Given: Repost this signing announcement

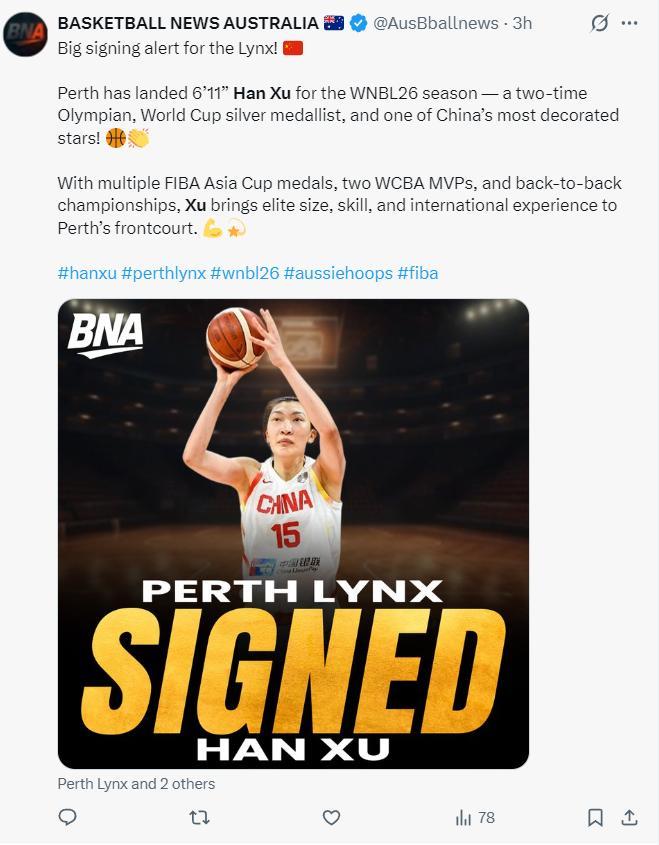Looking at the screenshot, I should (199, 818).
